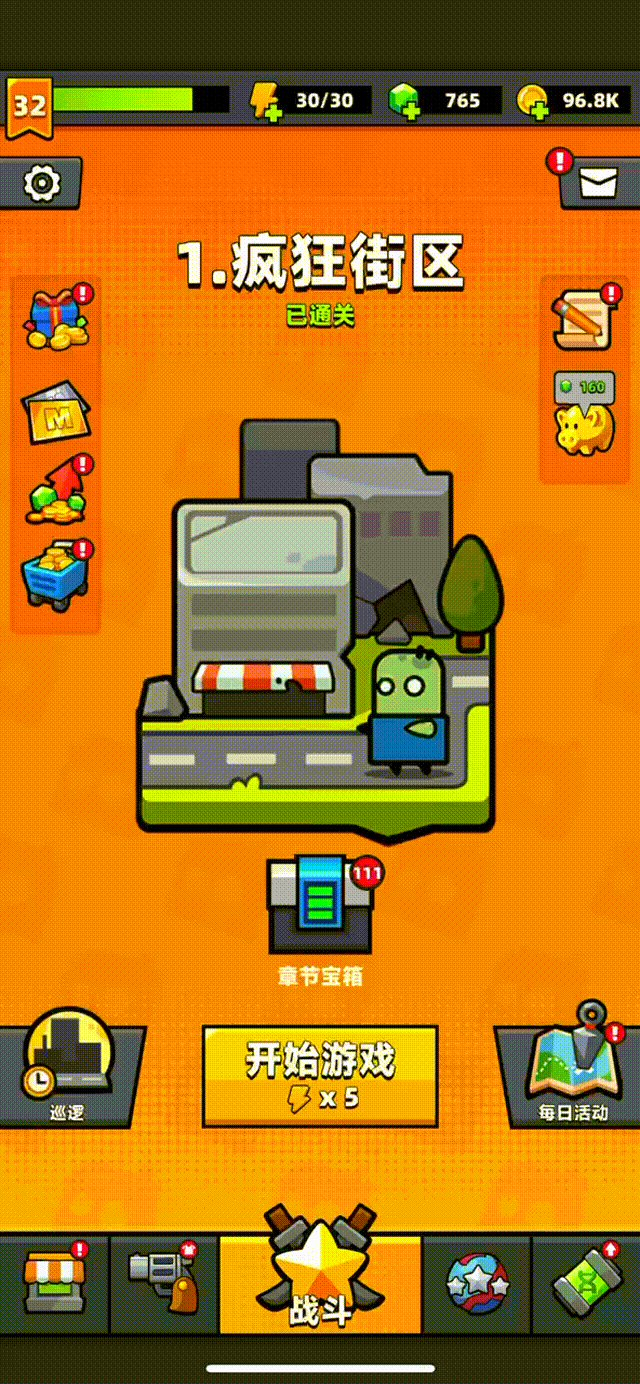Open the mailbox envelope
Viewport: 640px width, 1384px height.
597,183
